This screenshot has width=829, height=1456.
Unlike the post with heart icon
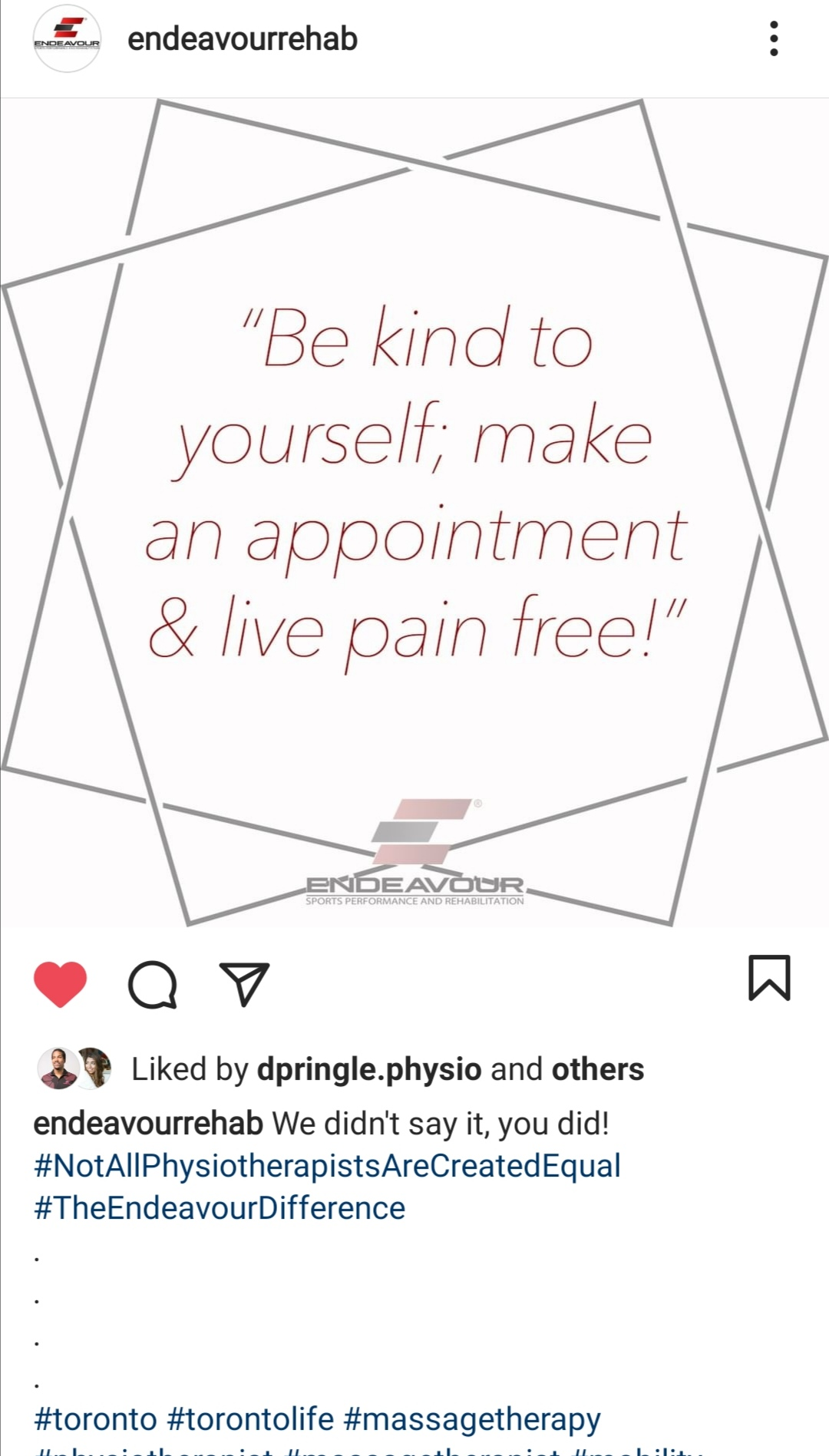click(x=60, y=983)
